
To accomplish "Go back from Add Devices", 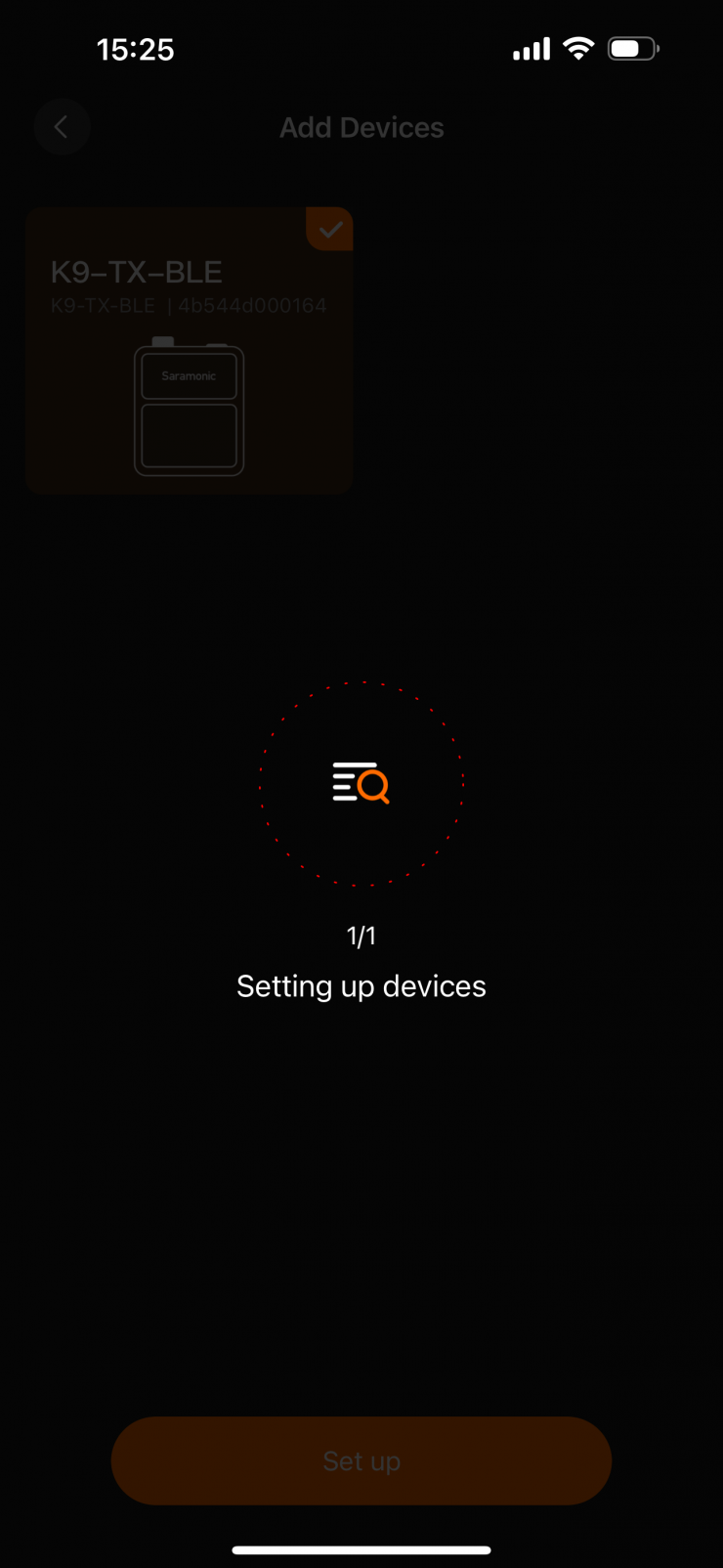I will point(62,127).
